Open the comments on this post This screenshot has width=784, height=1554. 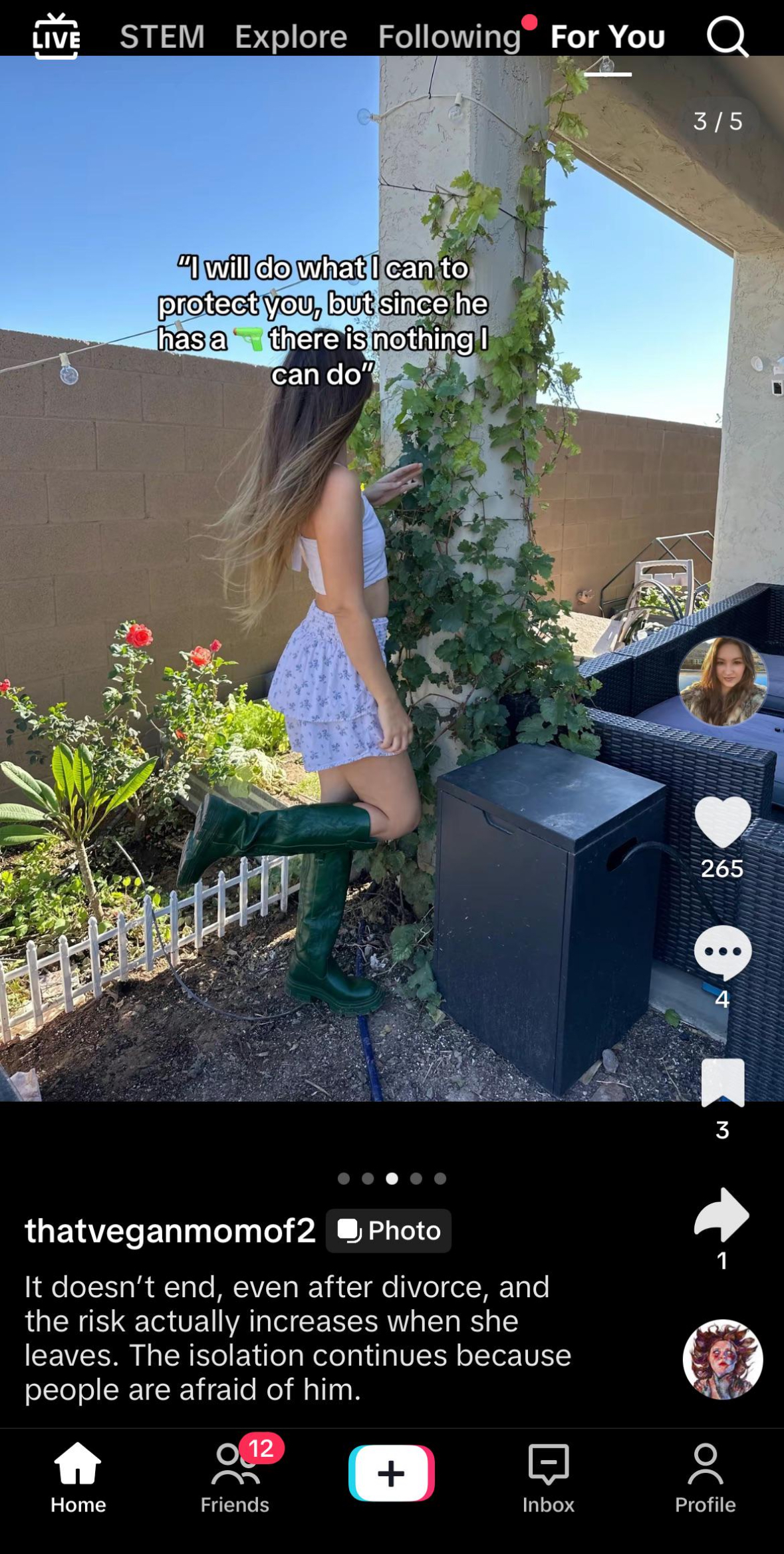pos(723,953)
